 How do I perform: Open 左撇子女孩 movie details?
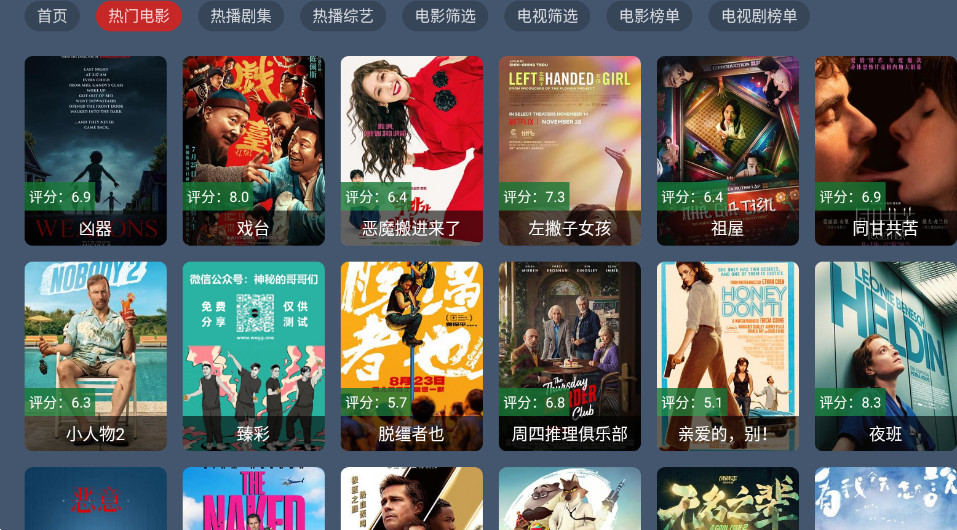tap(570, 150)
